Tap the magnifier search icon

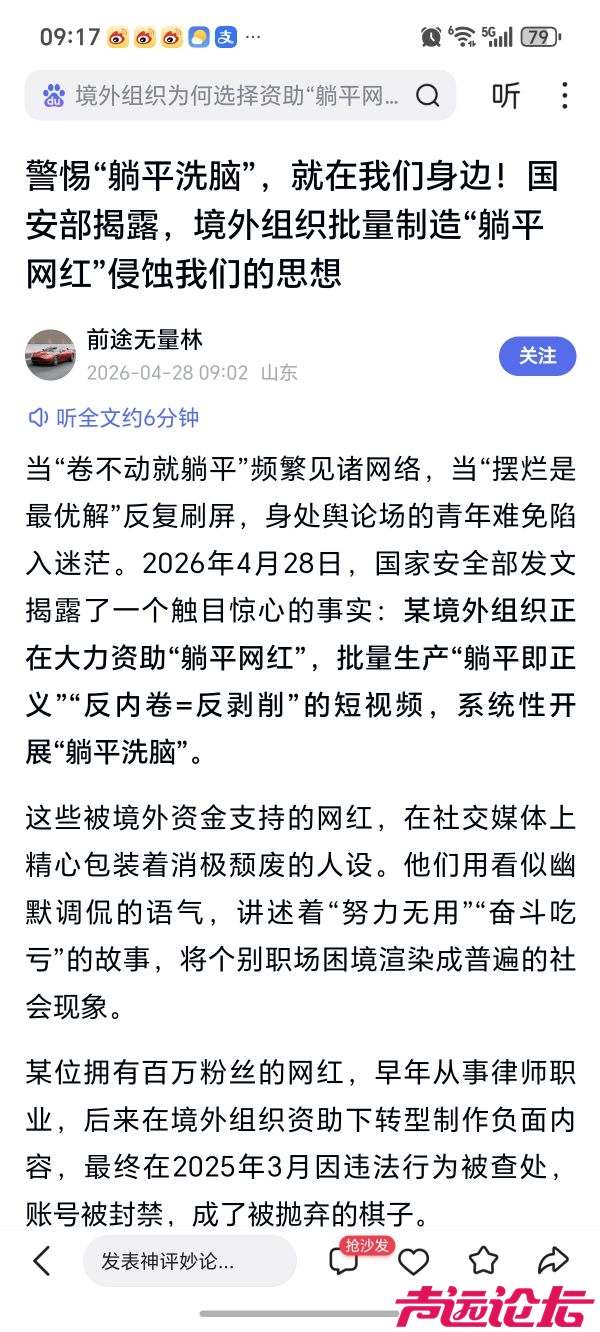(427, 96)
